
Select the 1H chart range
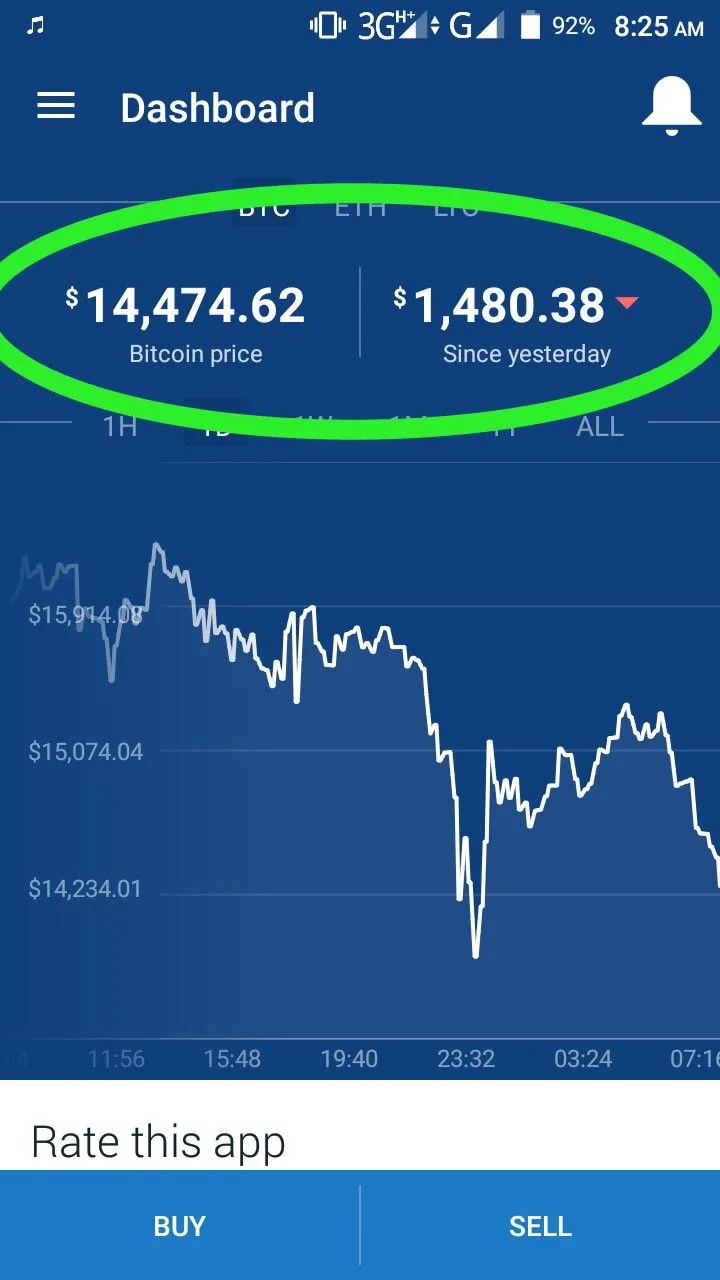tap(120, 427)
